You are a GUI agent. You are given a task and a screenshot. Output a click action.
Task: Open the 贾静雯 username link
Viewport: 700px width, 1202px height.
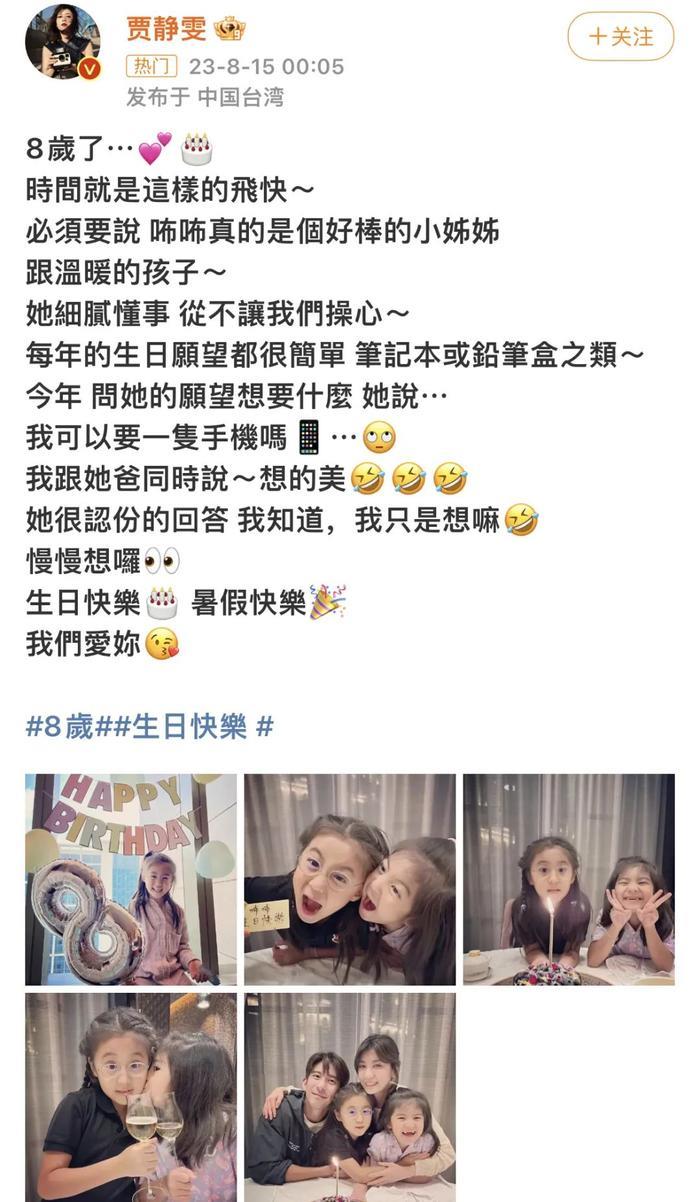click(166, 29)
